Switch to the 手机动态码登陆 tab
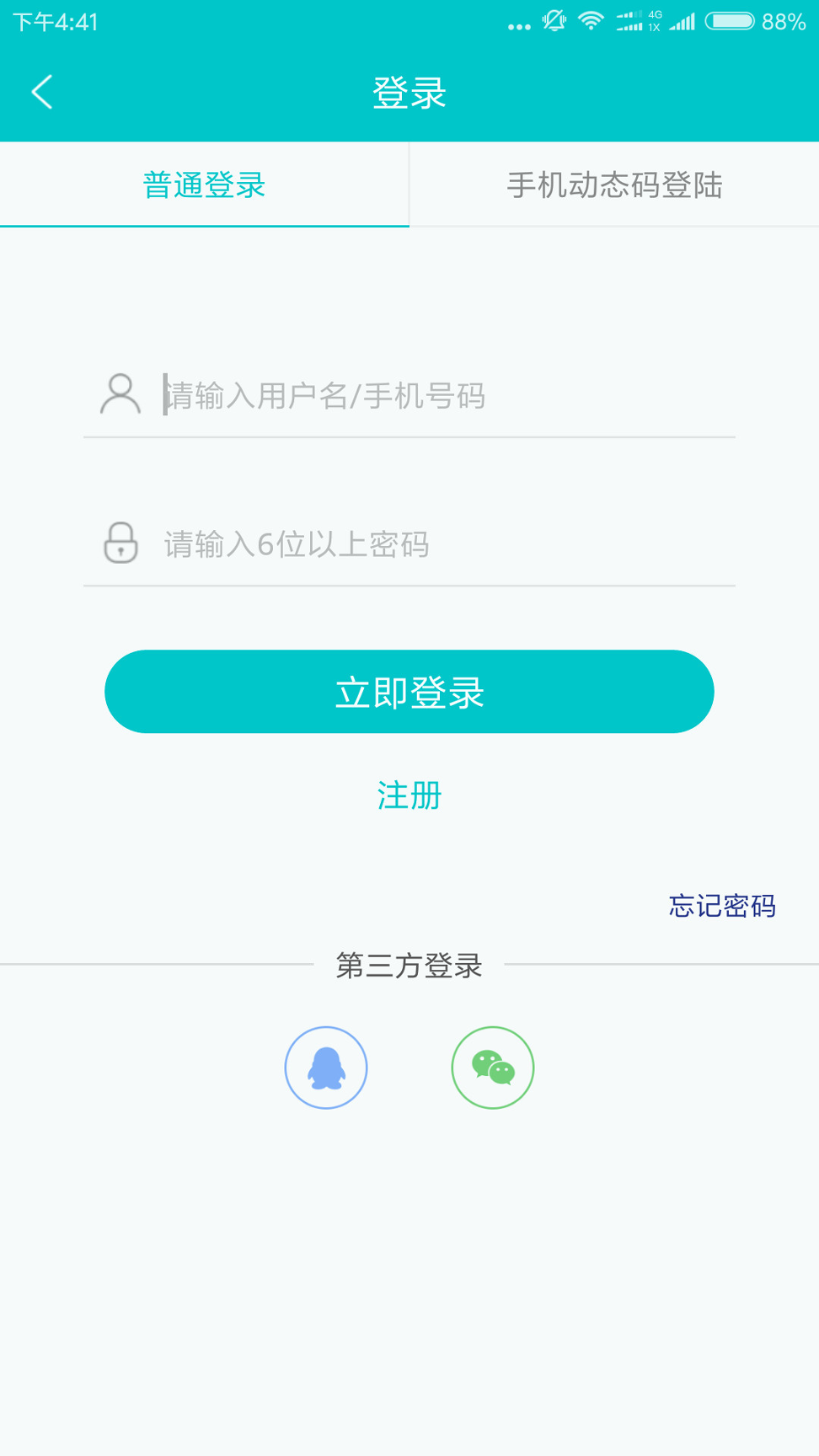 pos(614,185)
